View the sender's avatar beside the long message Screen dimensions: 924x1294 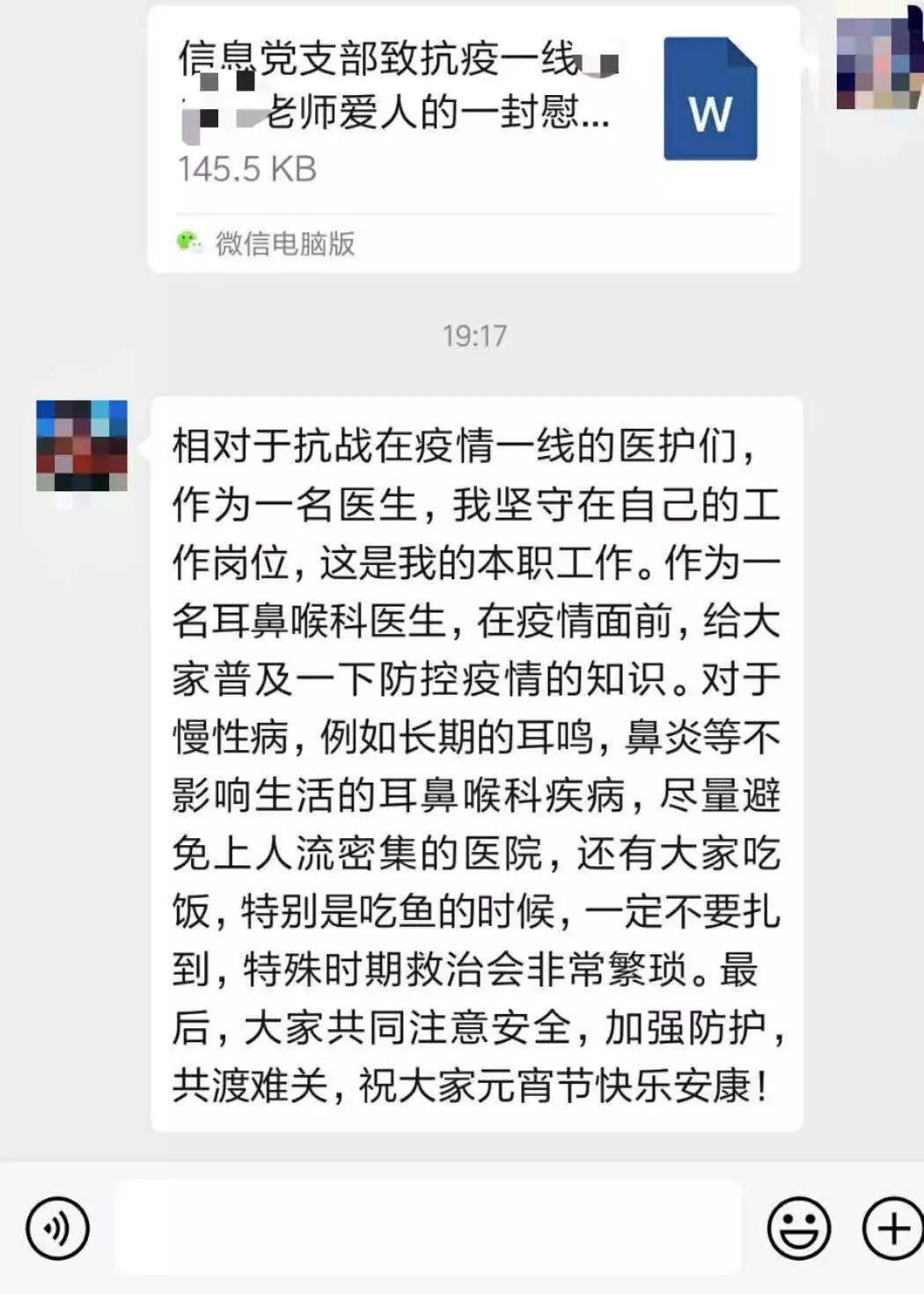tap(82, 445)
